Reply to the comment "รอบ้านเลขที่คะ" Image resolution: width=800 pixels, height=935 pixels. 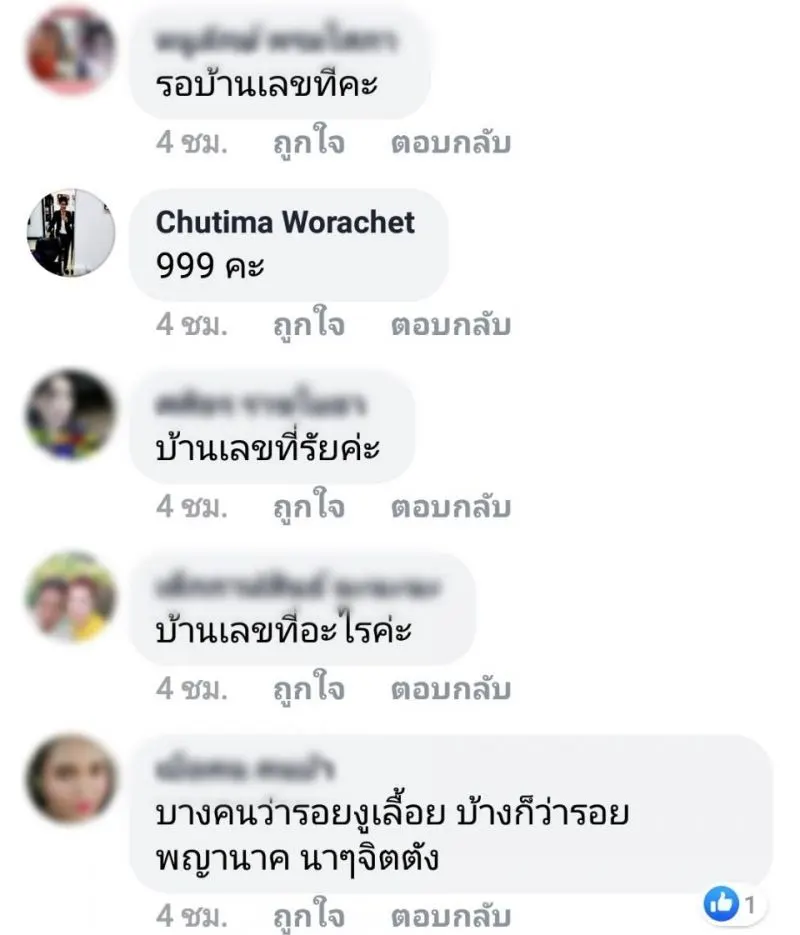pyautogui.click(x=450, y=143)
